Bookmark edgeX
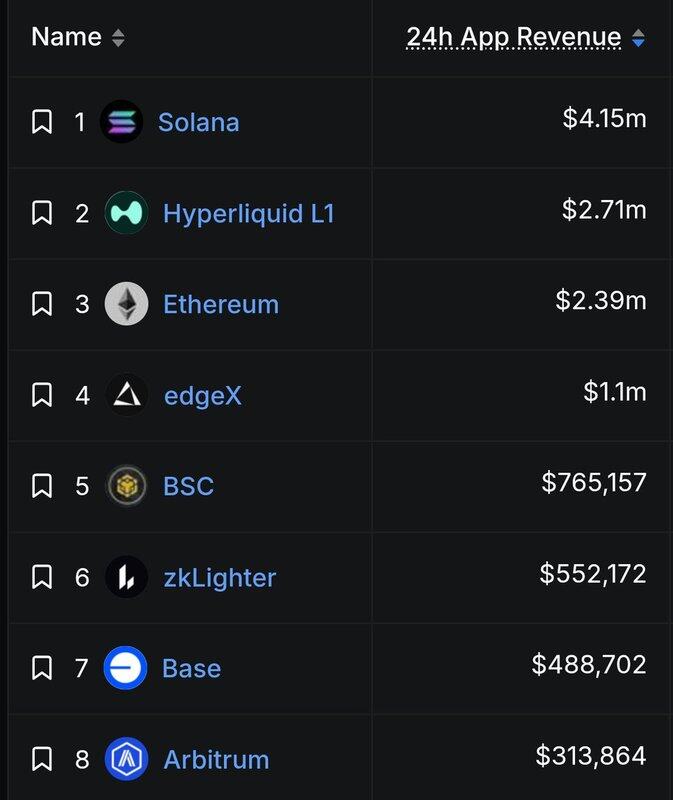The width and height of the screenshot is (673, 800). tap(42, 395)
